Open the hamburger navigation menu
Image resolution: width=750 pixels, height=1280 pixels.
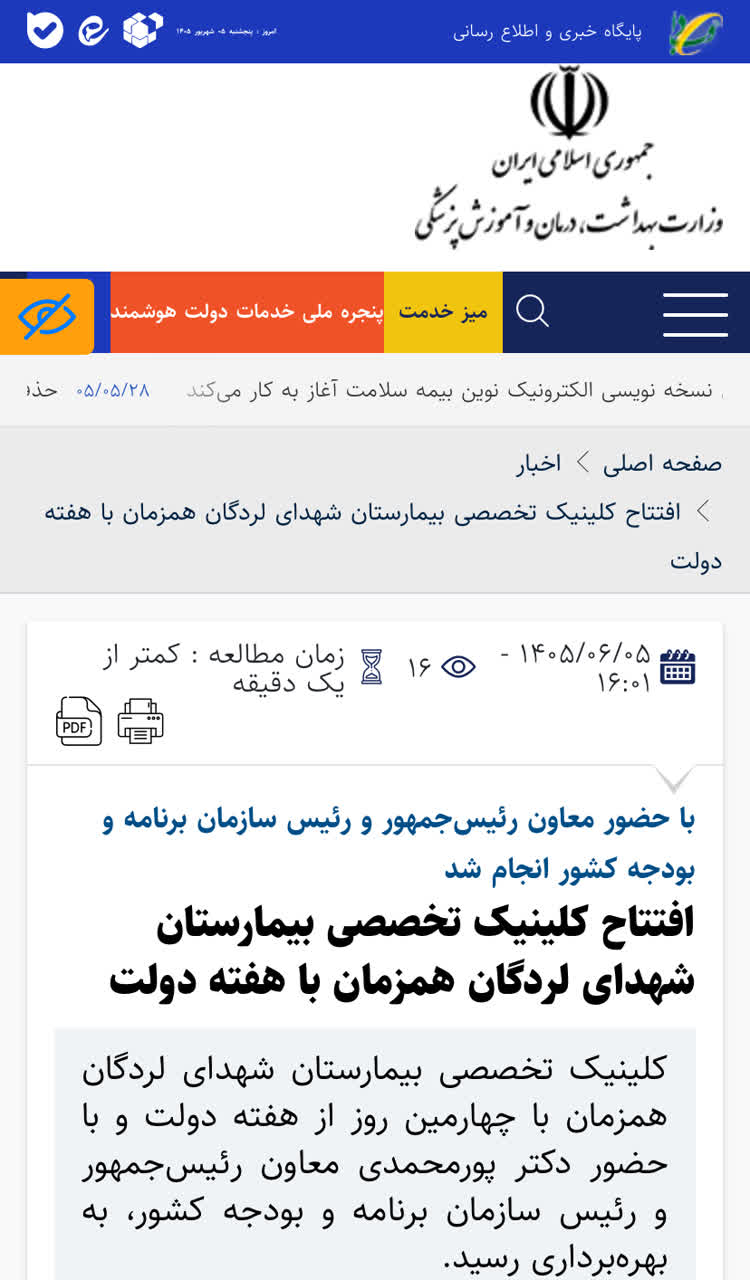tap(695, 314)
